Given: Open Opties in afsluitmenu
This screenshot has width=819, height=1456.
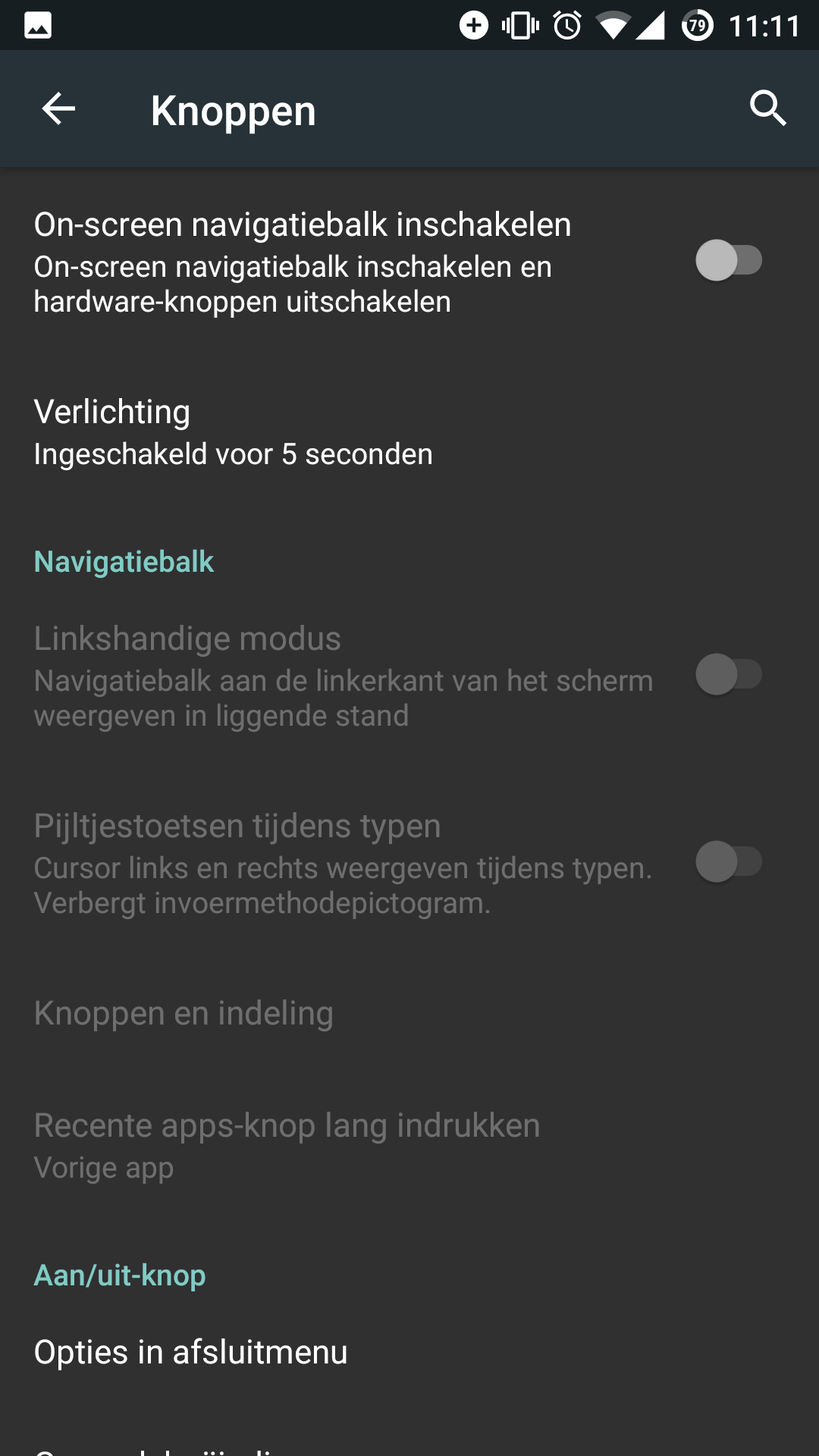Looking at the screenshot, I should (x=191, y=1353).
